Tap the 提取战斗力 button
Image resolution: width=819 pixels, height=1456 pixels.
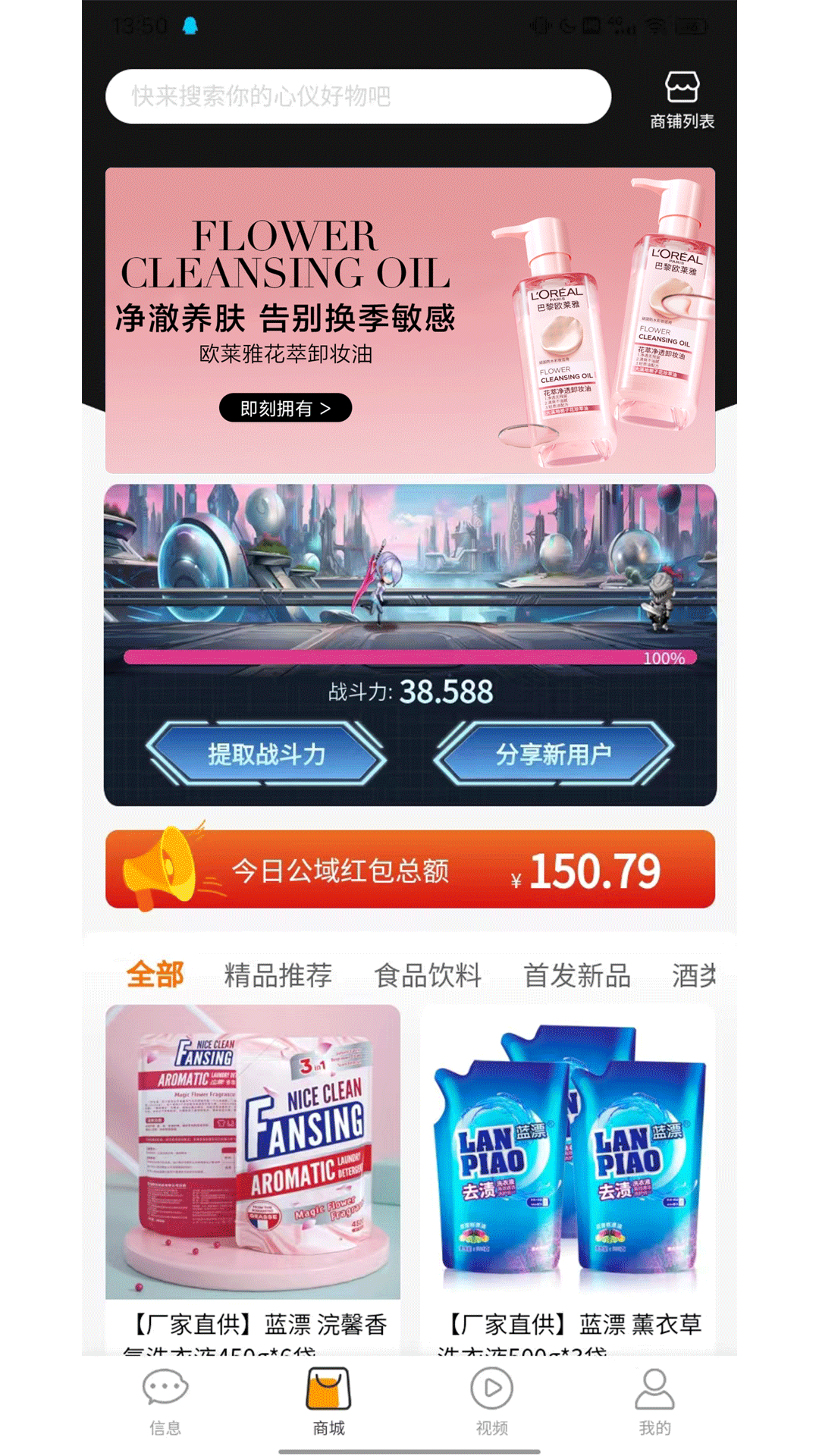[266, 754]
